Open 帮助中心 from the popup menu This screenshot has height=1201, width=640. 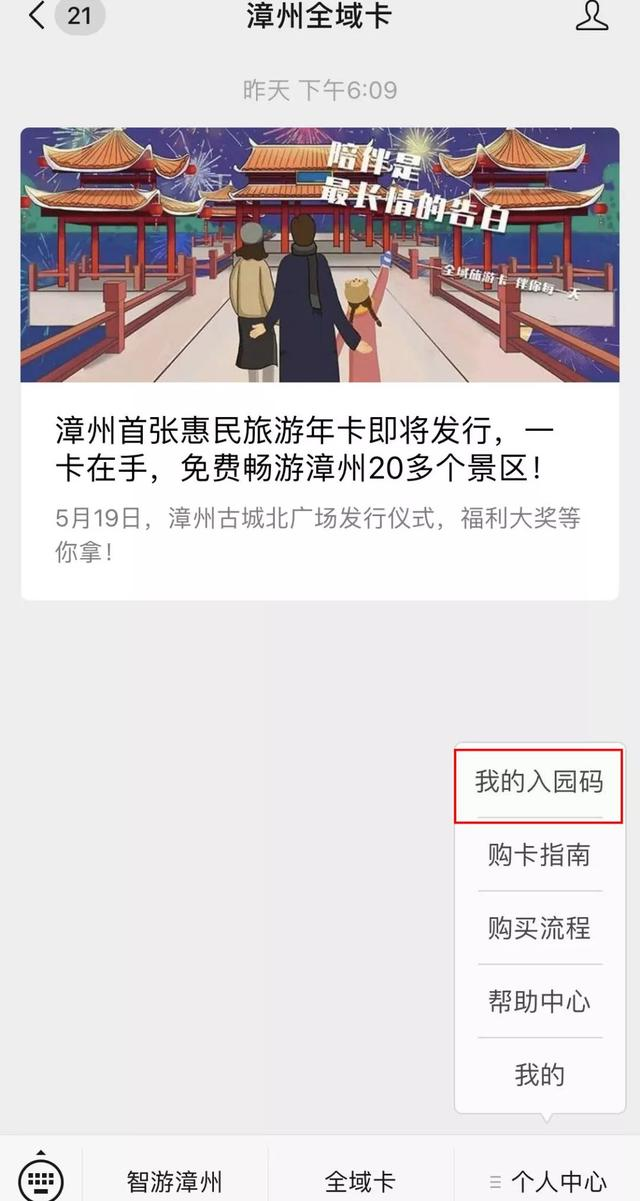coord(539,1002)
